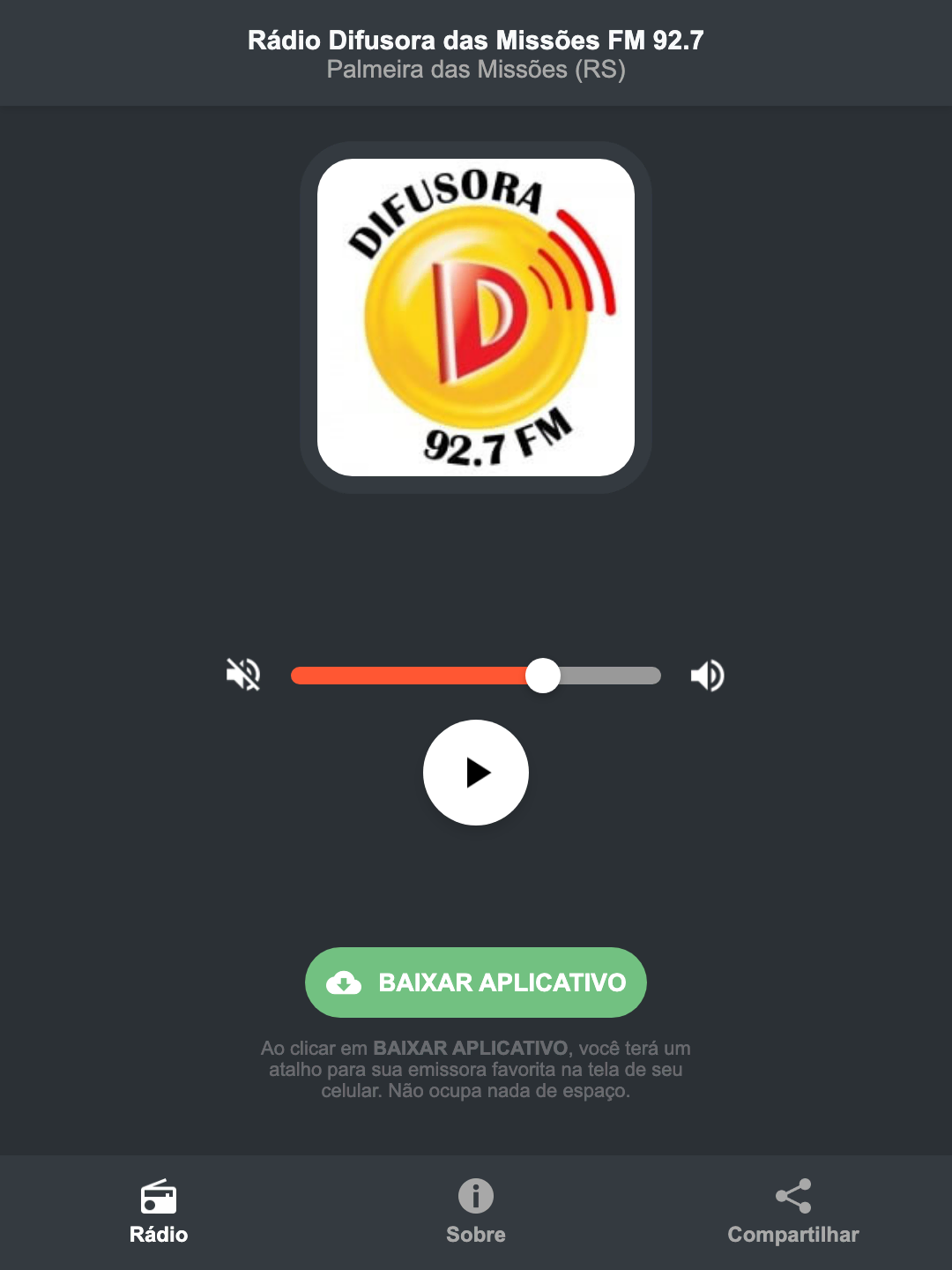Viewport: 952px width, 1270px height.
Task: Tap the Compartilhar share icon
Action: [x=792, y=1195]
